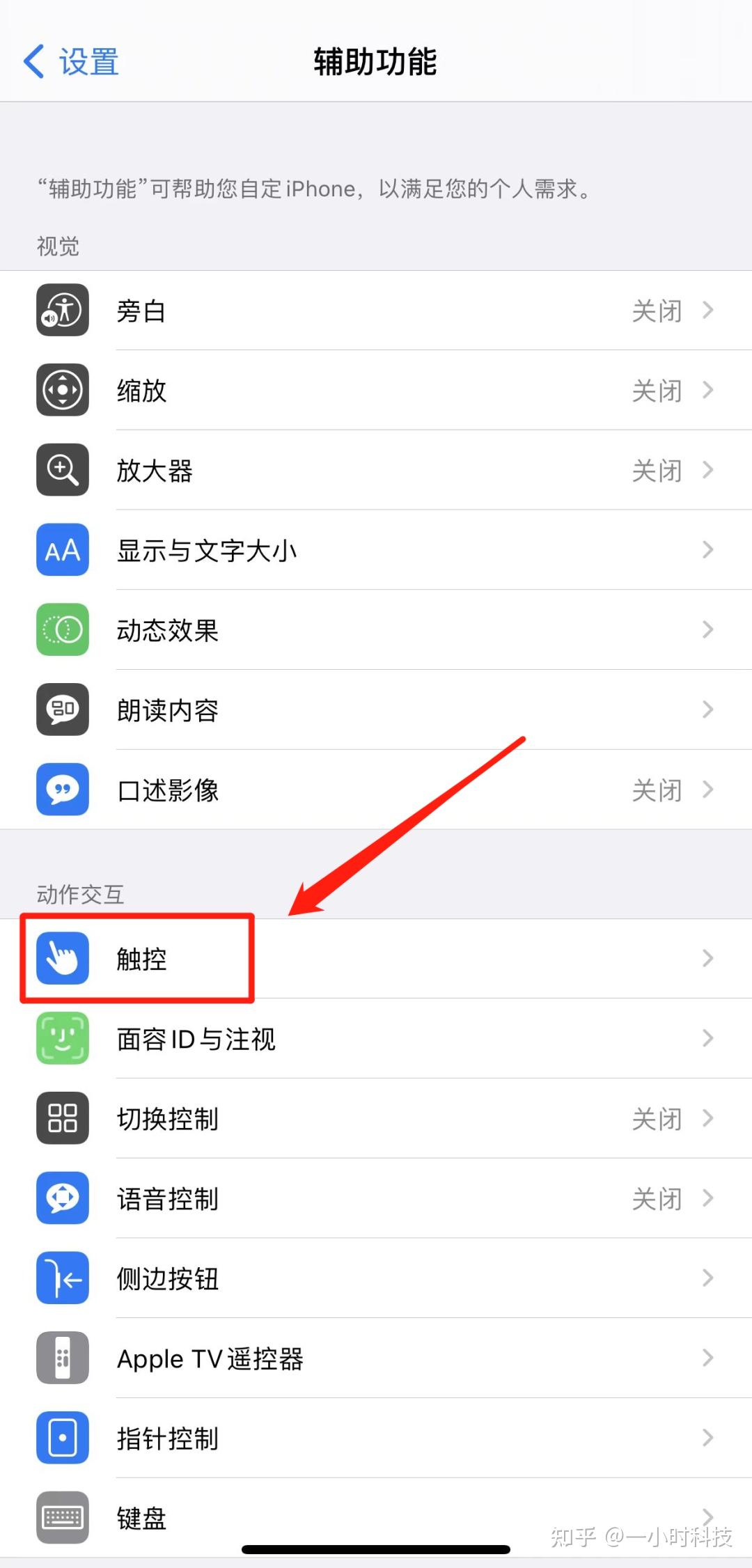
Task: Open 放大器 settings
Action: 376,471
